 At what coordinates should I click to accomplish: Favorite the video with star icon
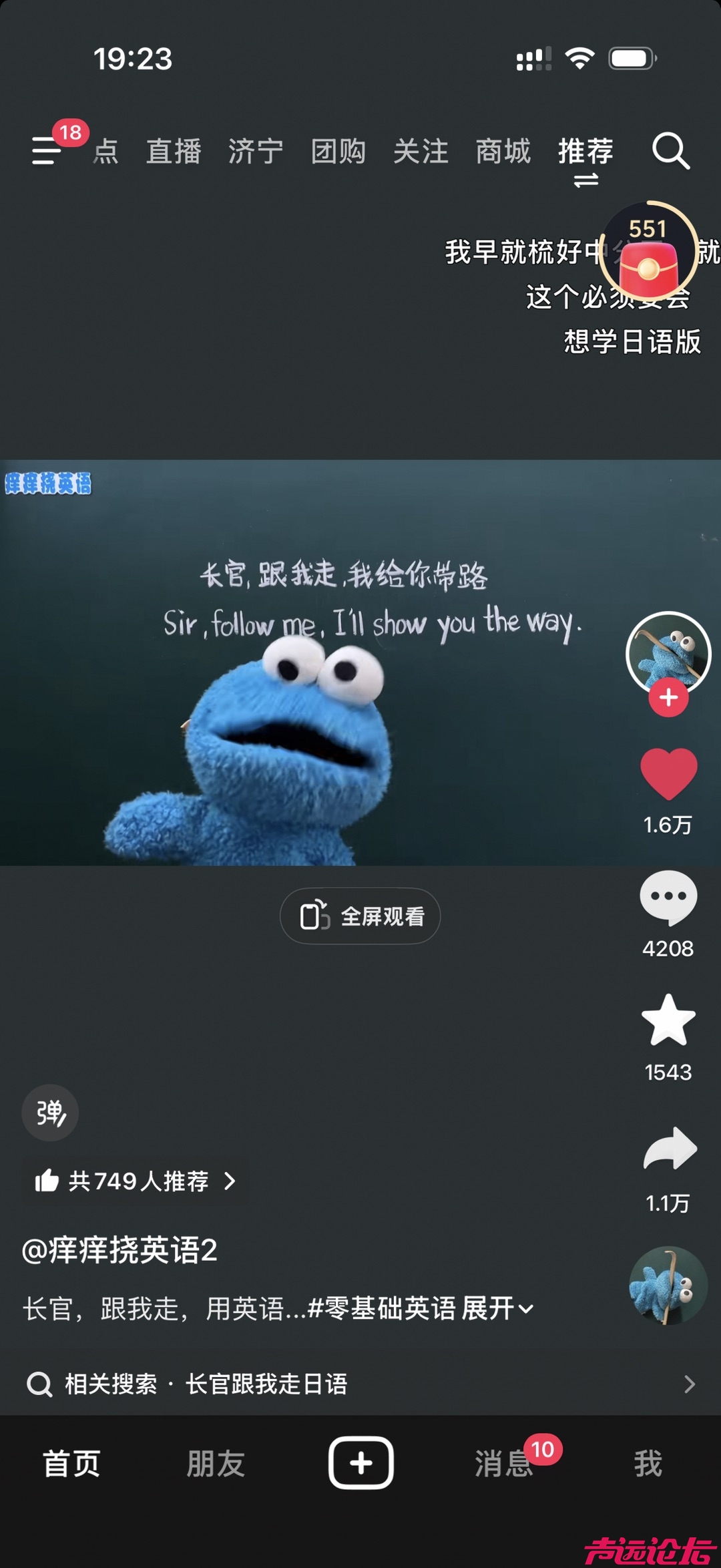(x=668, y=1020)
